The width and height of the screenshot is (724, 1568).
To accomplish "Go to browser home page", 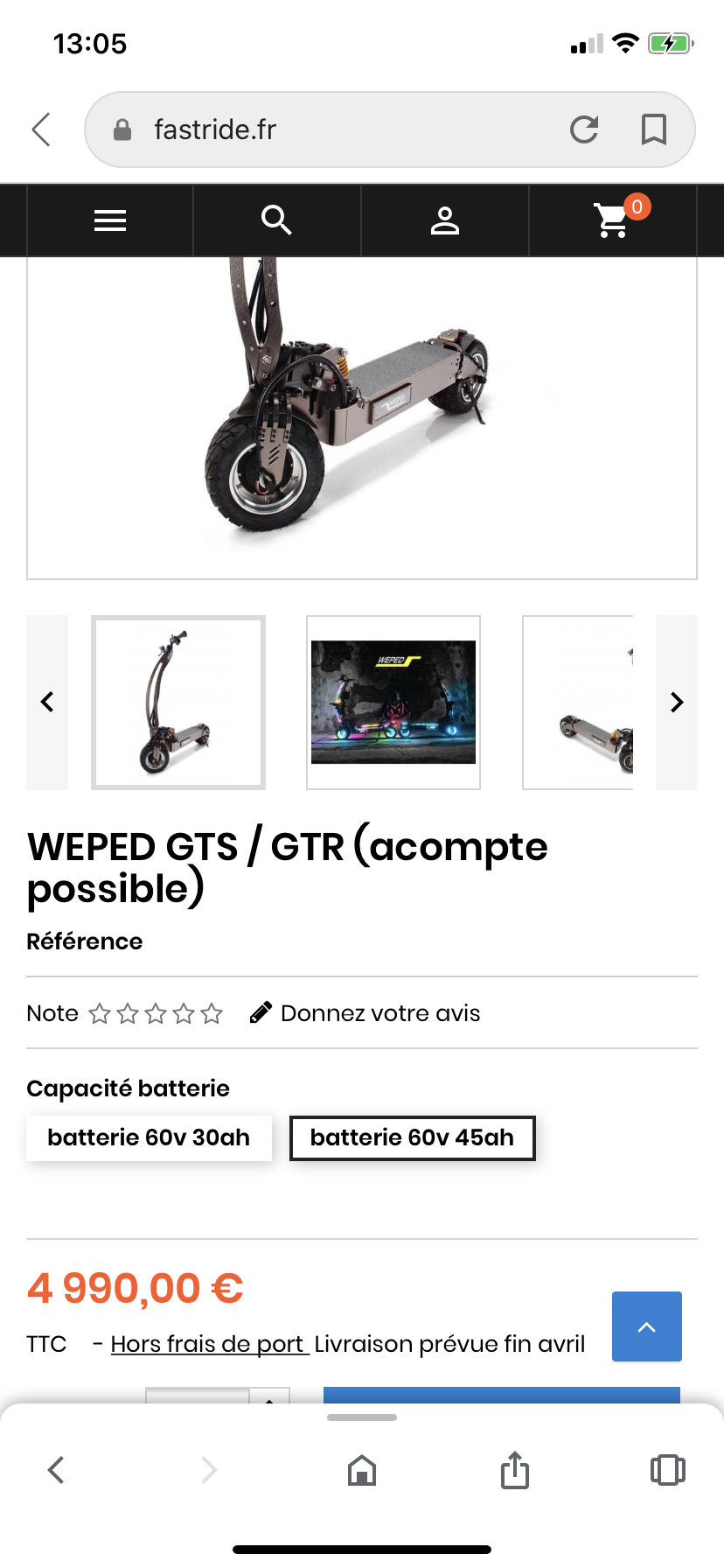I will (362, 1470).
